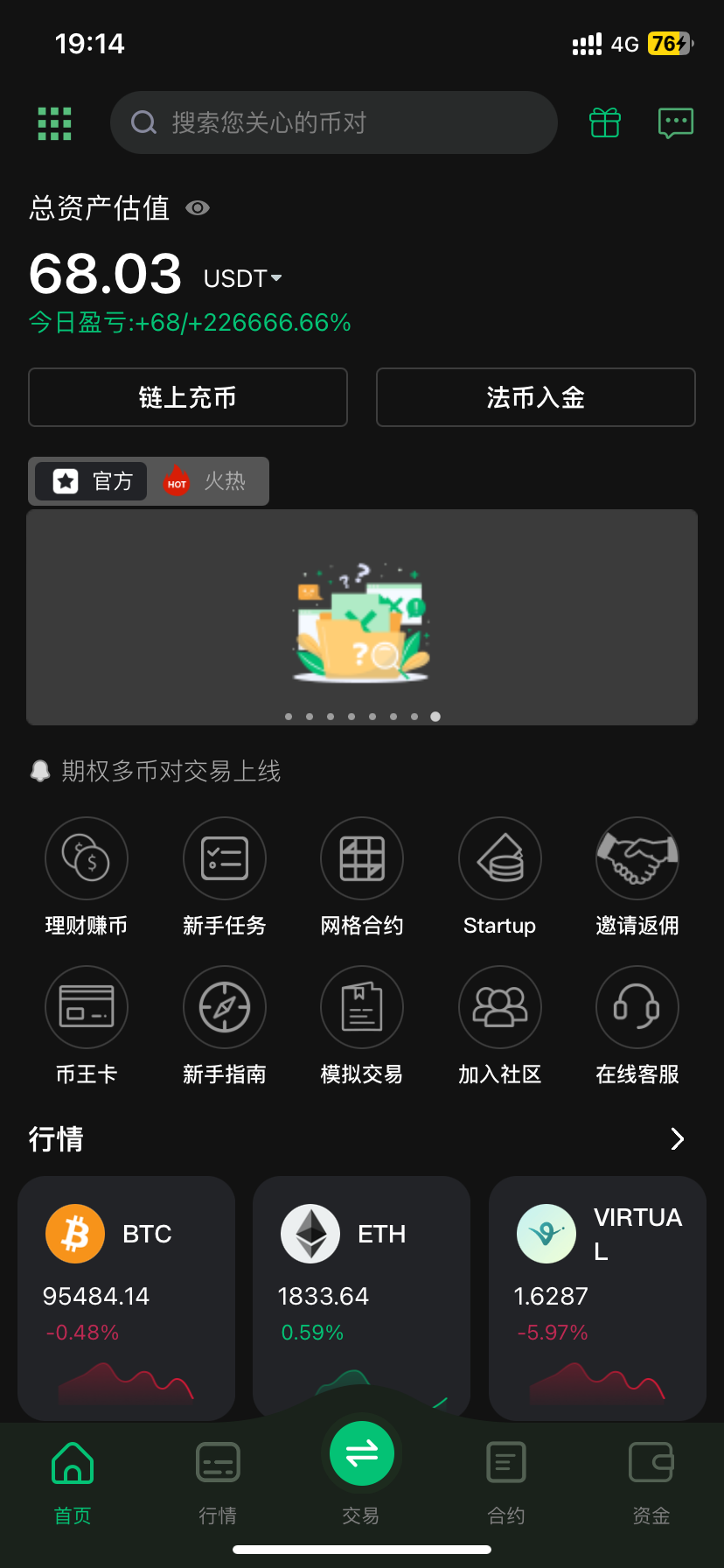724x1568 pixels.
Task: Tap the 链上充币 button
Action: point(188,397)
